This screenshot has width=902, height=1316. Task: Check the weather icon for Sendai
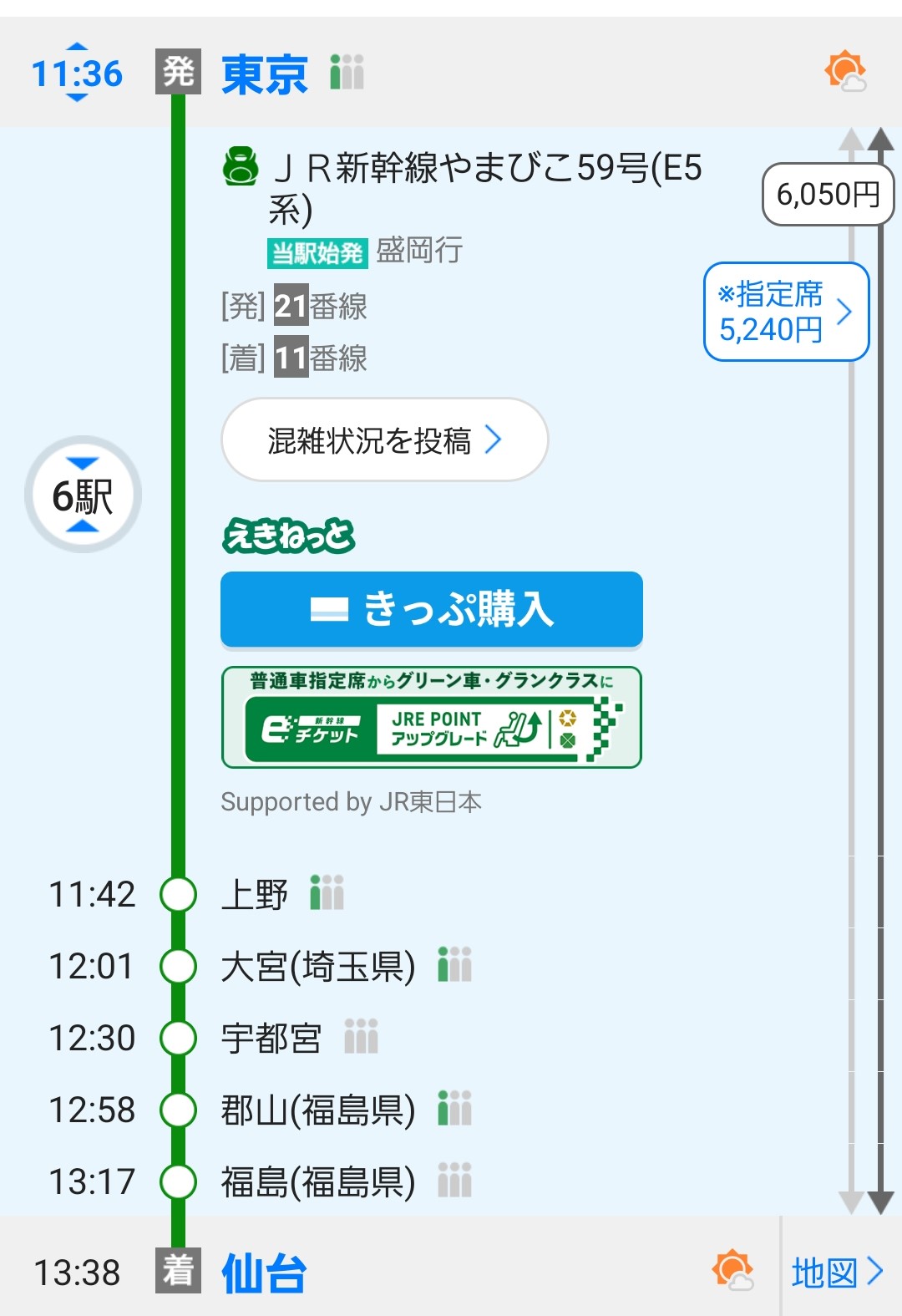[732, 1271]
